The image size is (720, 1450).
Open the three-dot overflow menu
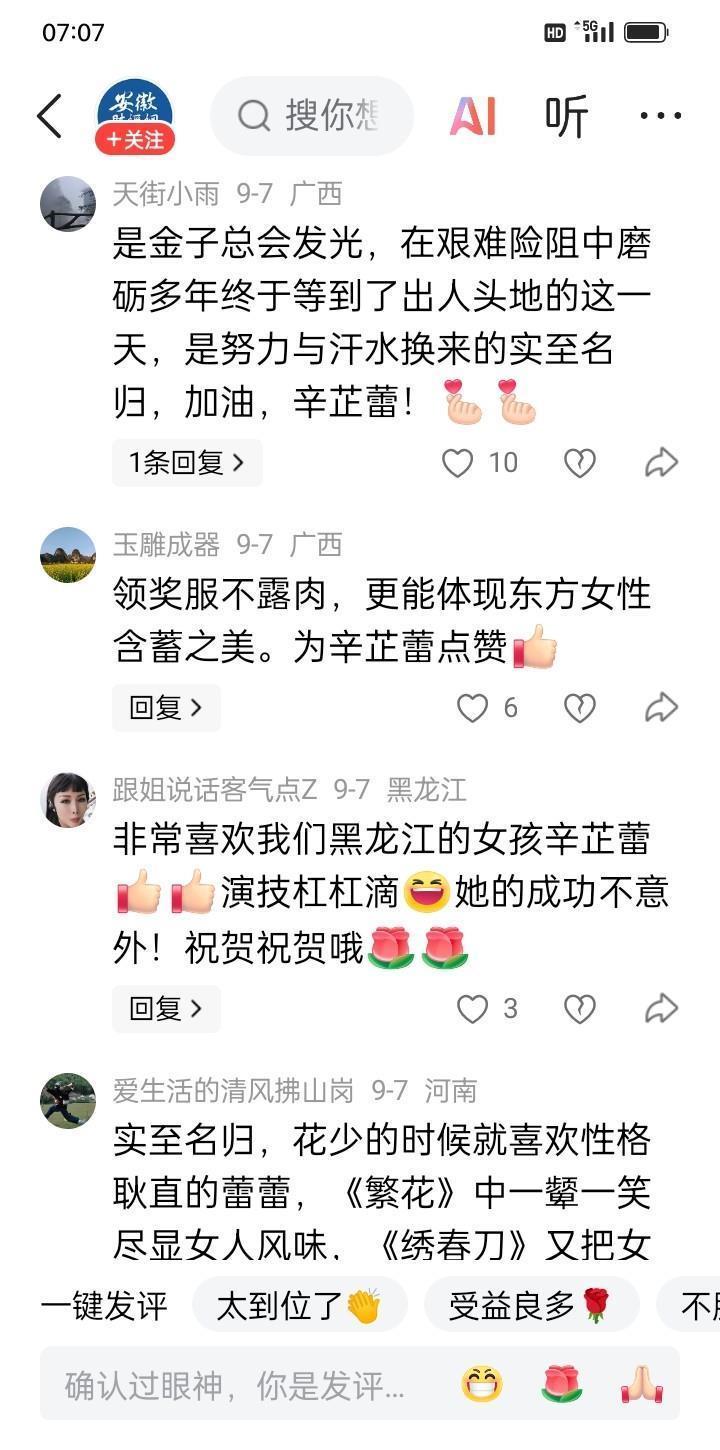(661, 116)
